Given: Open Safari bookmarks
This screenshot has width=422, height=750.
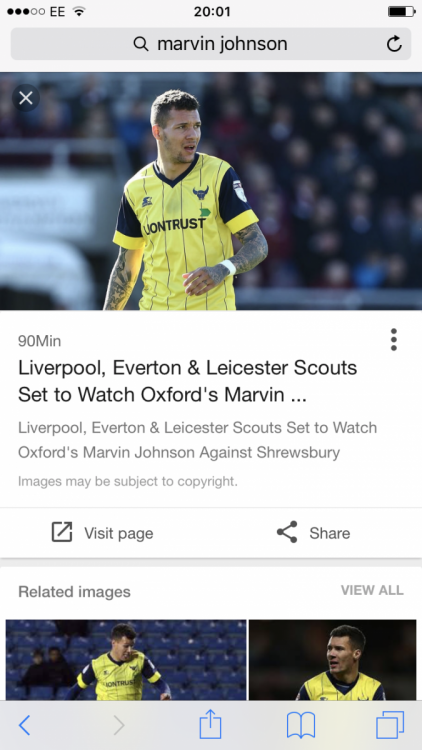Looking at the screenshot, I should 301,725.
